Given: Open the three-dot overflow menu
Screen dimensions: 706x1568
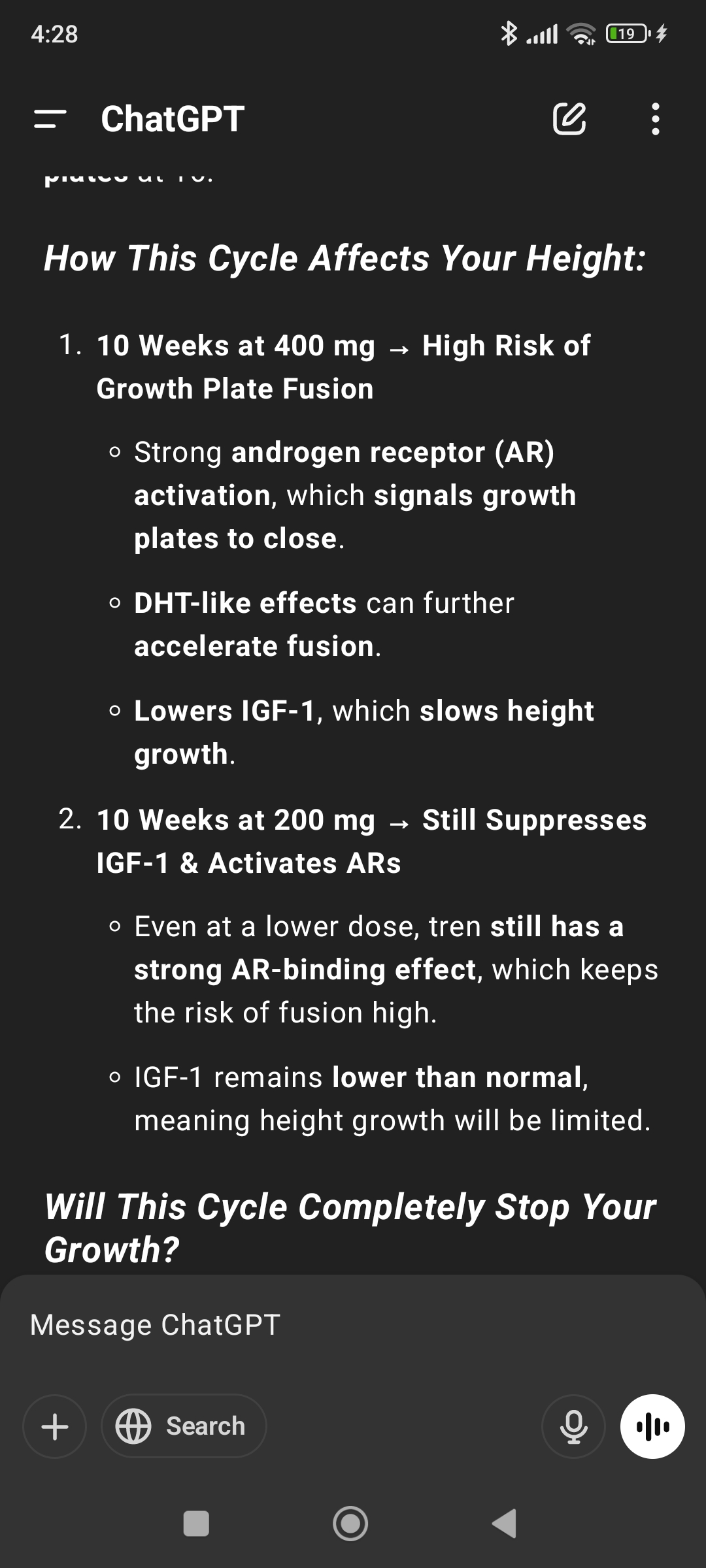Looking at the screenshot, I should click(656, 119).
